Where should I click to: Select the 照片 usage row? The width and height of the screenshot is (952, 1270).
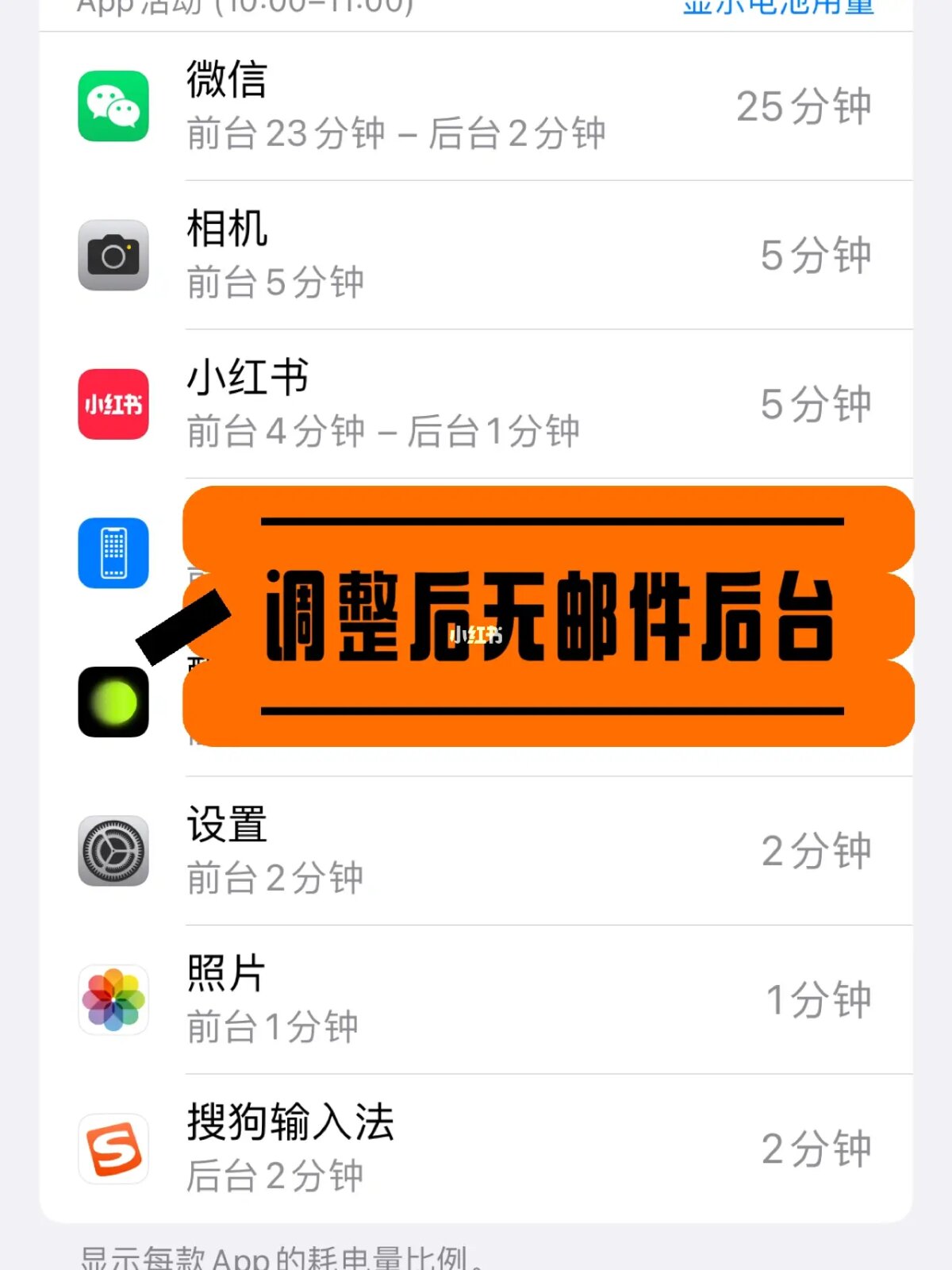pyautogui.click(x=476, y=999)
